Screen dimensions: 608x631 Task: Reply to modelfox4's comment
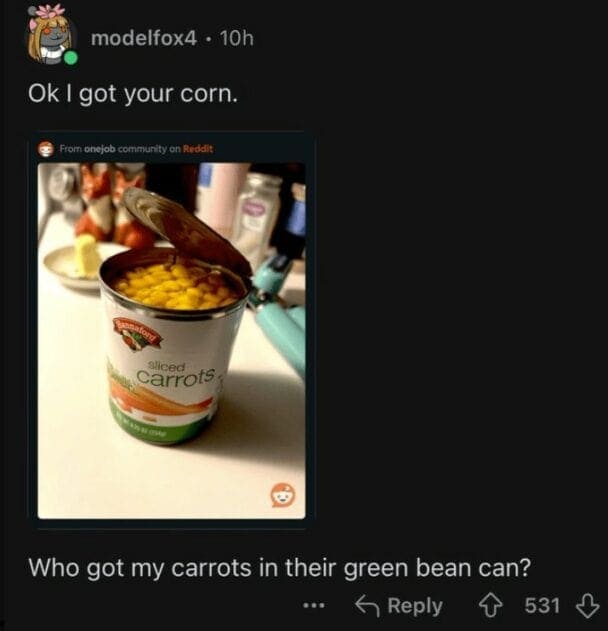399,605
